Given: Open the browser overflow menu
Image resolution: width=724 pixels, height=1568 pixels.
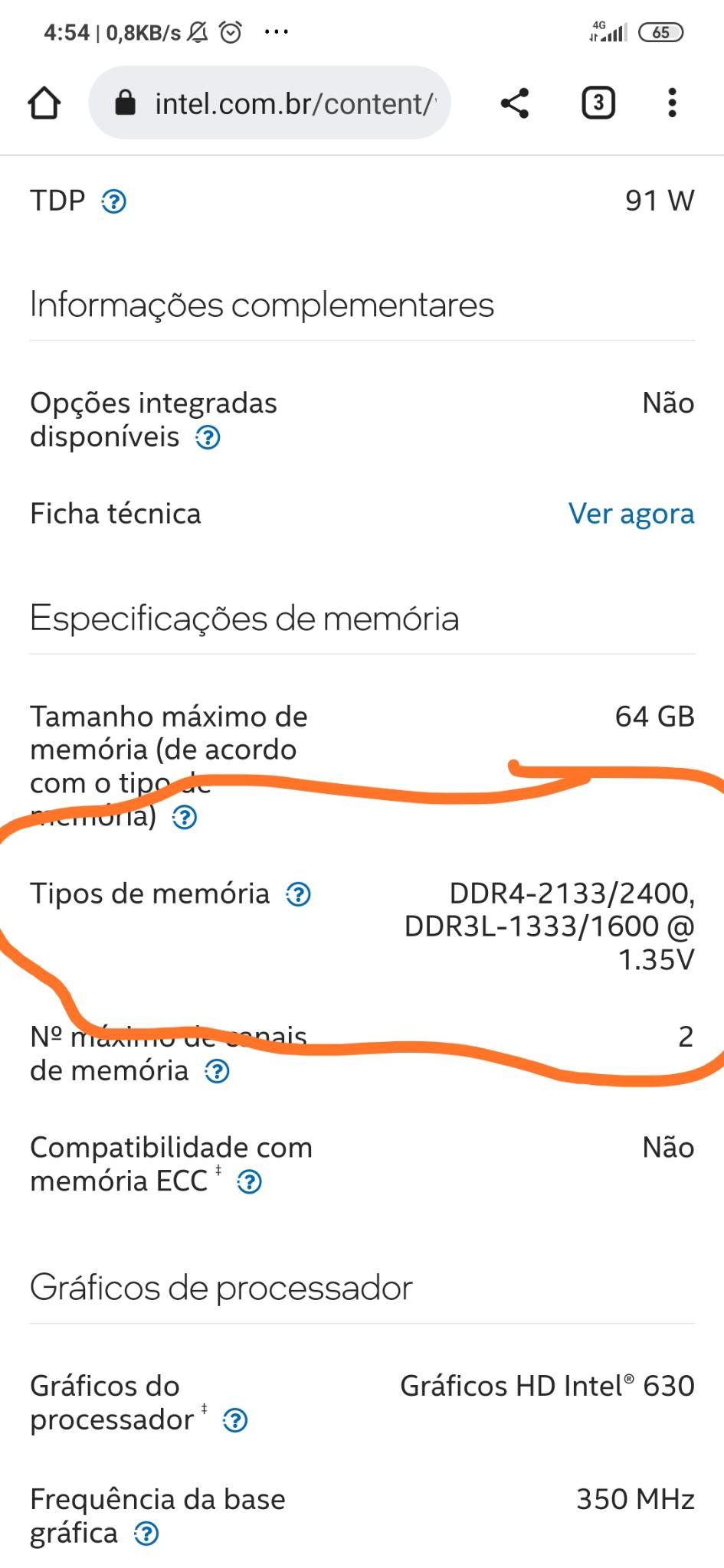Looking at the screenshot, I should coord(672,103).
